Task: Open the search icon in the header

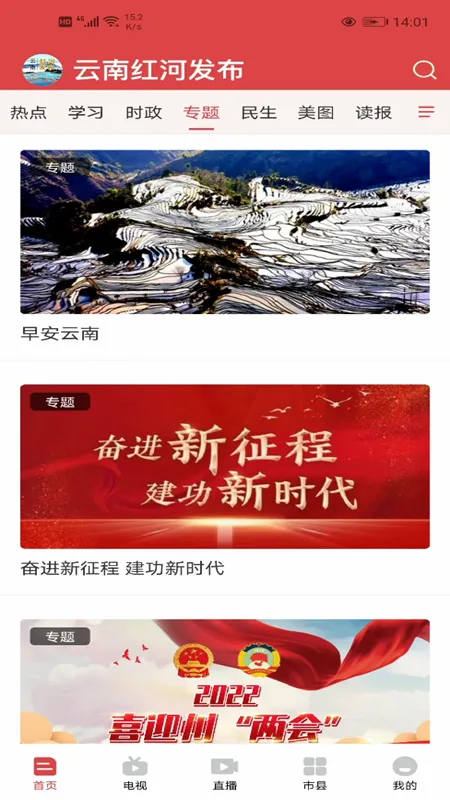Action: [424, 70]
